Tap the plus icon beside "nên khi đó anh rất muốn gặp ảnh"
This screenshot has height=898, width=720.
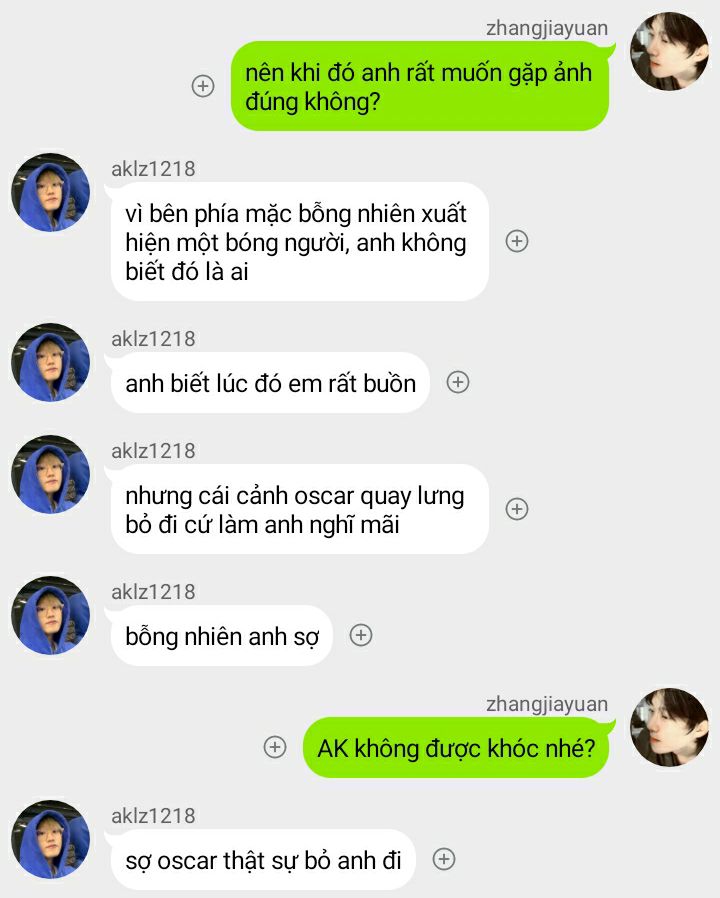tap(203, 86)
